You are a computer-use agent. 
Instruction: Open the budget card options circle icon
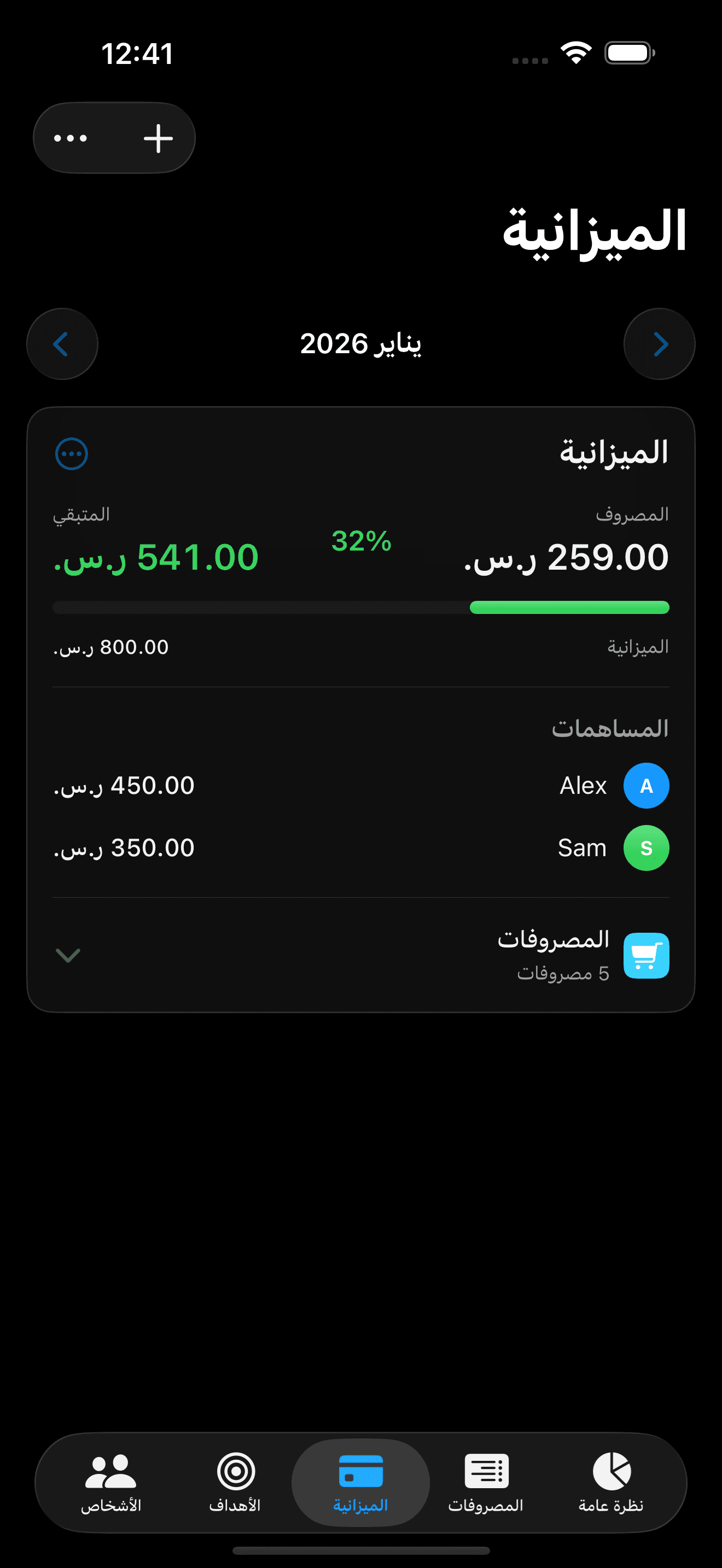pyautogui.click(x=71, y=453)
